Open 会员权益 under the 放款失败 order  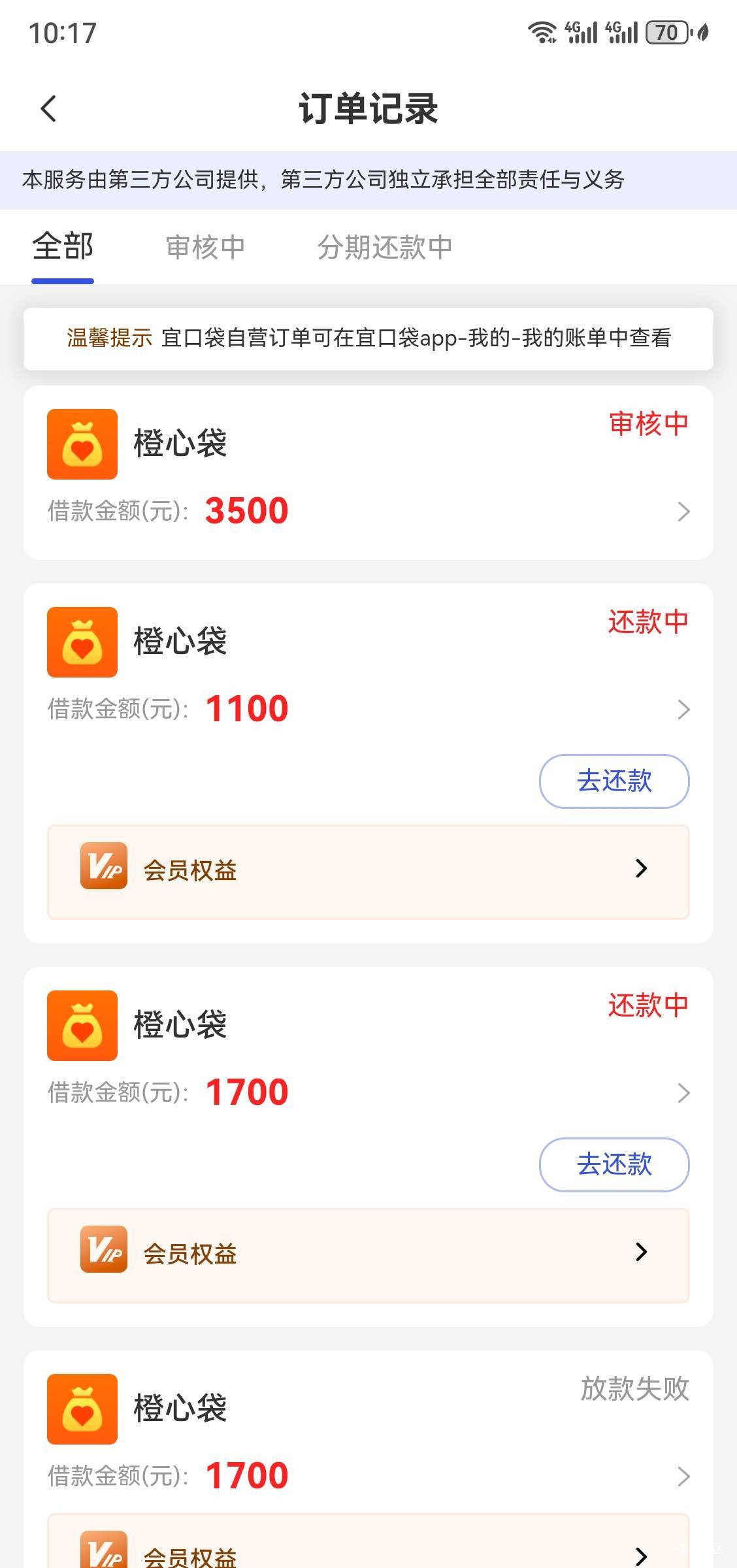pos(368,1552)
